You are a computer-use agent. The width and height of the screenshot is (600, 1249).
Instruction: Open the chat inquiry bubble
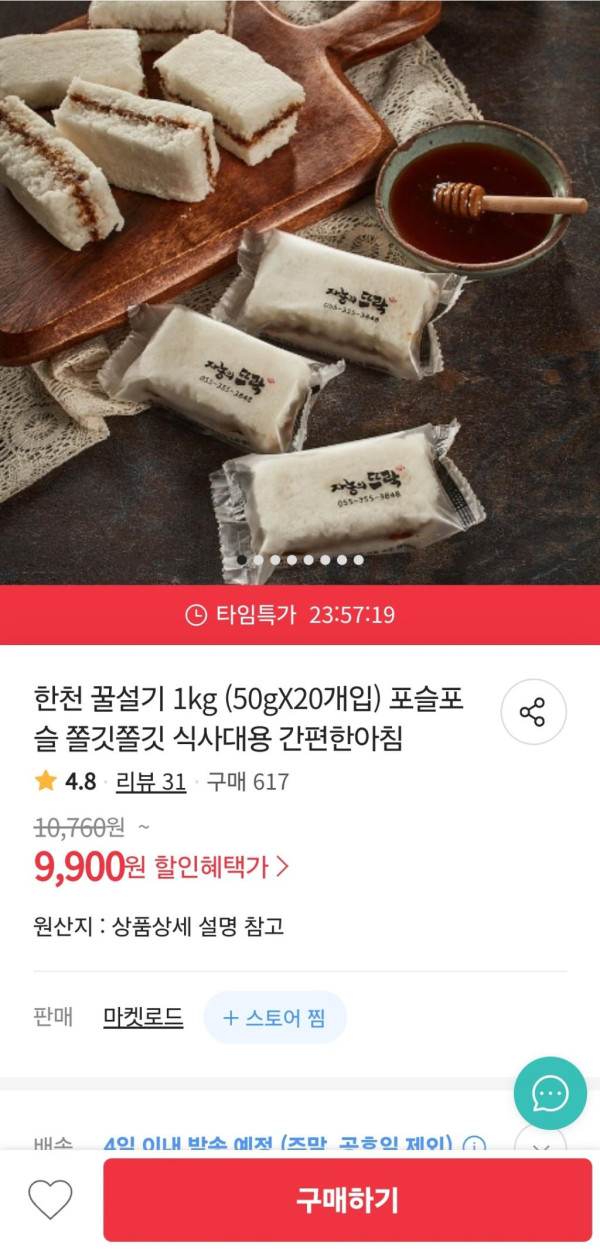coord(550,1094)
